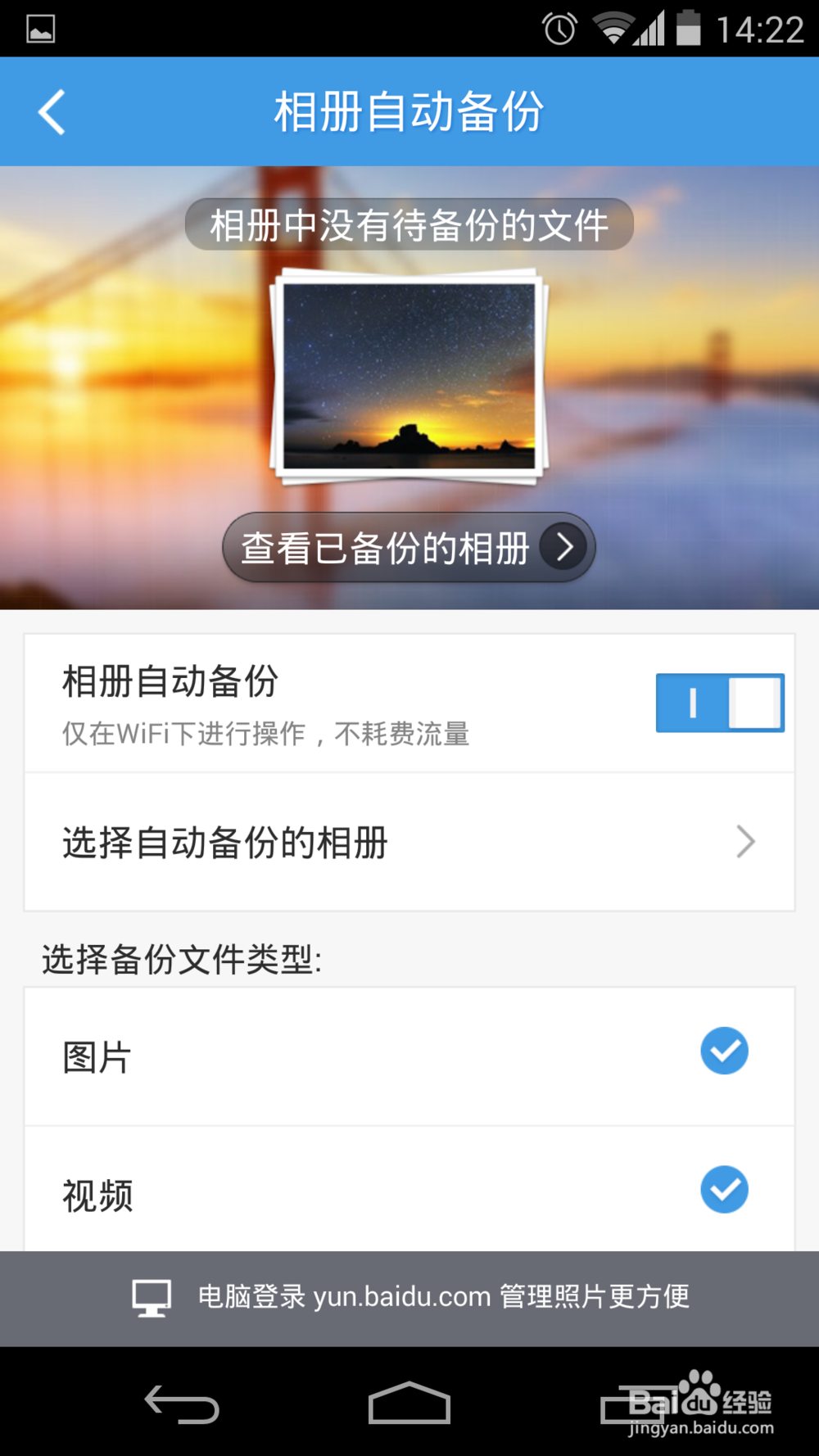
Task: Tap the 相册中没有待备份的文件 banner
Action: coord(409,224)
